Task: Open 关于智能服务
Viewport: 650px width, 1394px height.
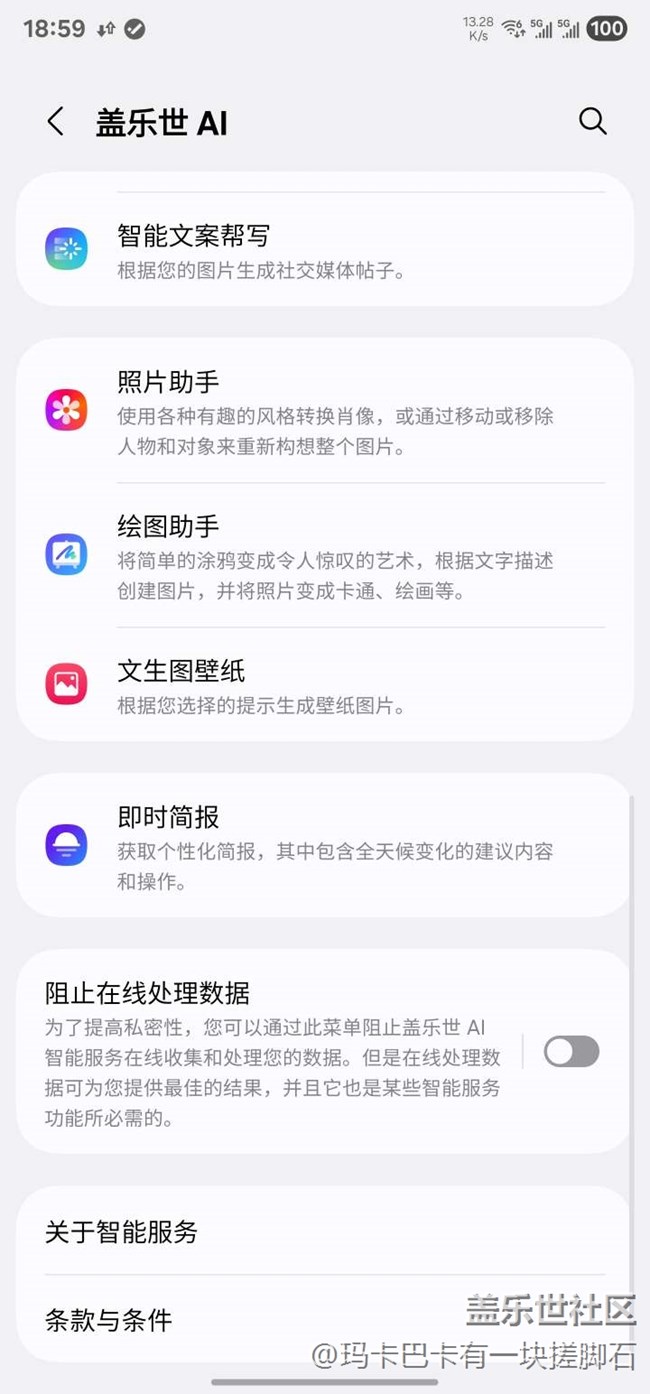Action: pyautogui.click(x=325, y=1231)
